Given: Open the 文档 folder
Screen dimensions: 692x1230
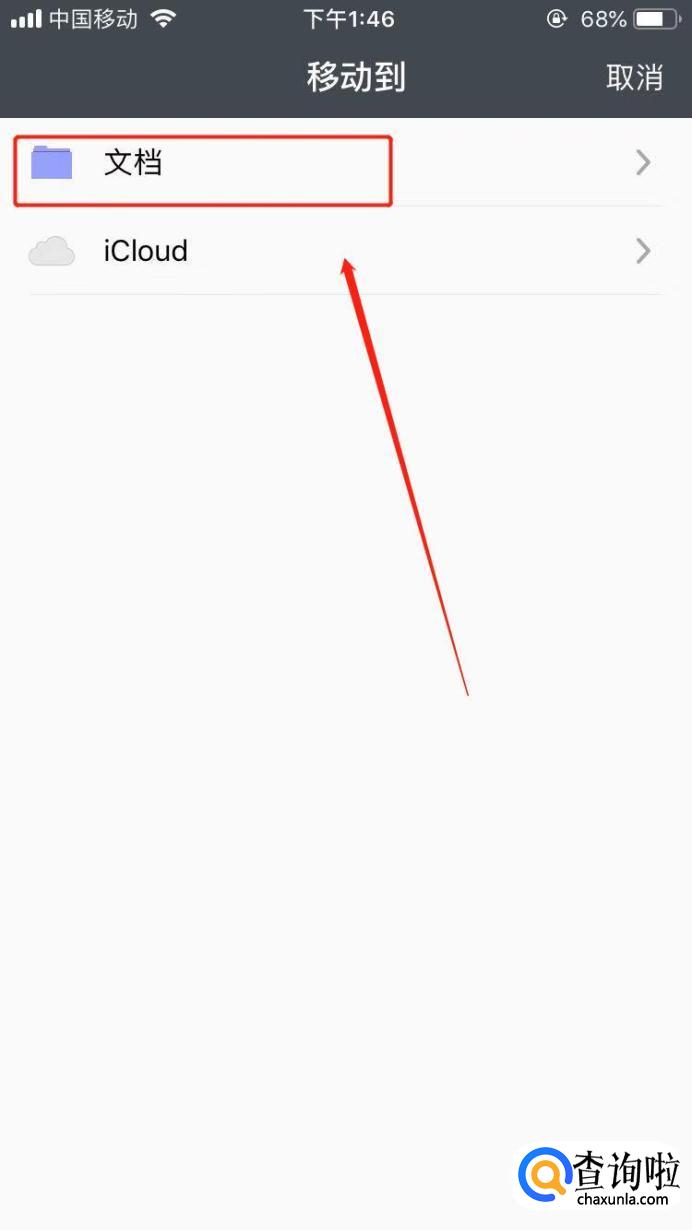Looking at the screenshot, I should pos(200,163).
